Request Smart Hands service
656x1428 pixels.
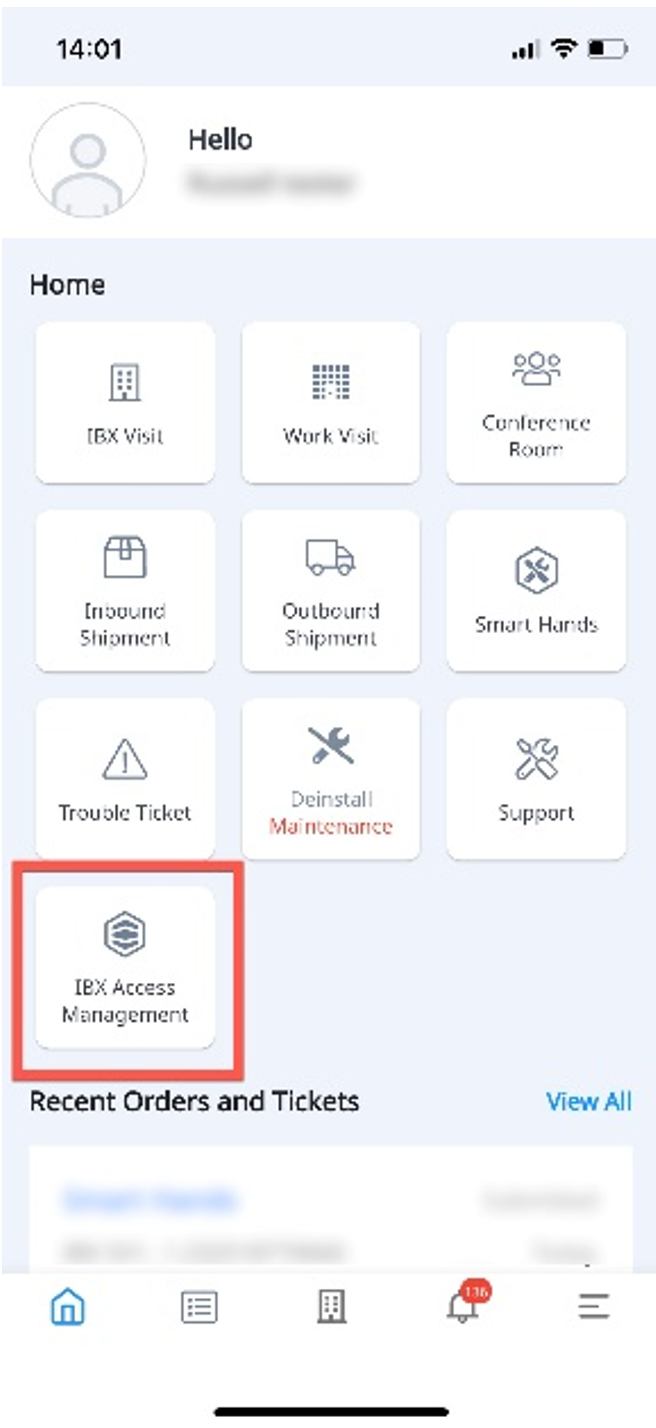pyautogui.click(x=536, y=590)
